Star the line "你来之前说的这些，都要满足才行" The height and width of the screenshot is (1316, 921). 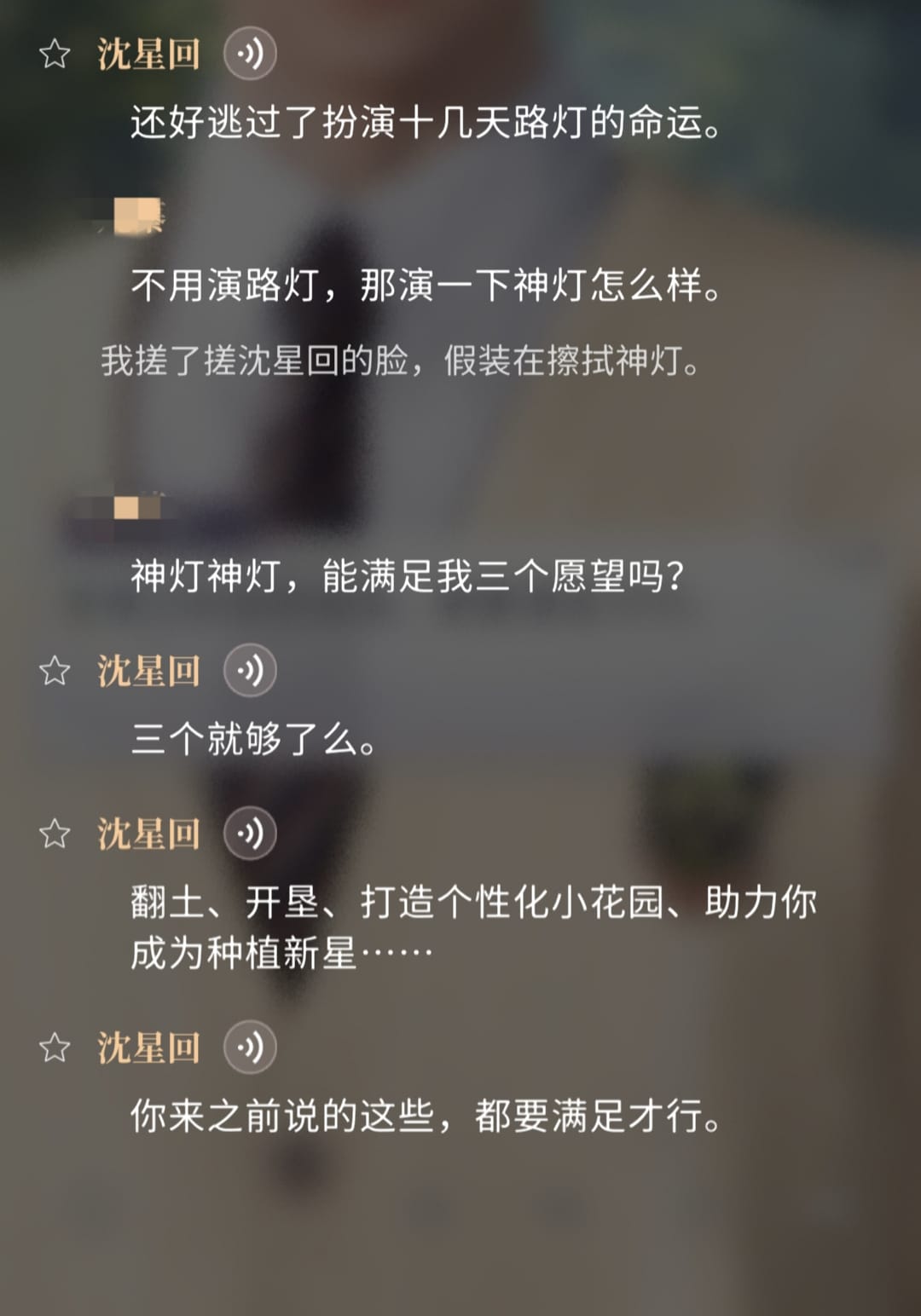(x=55, y=1048)
